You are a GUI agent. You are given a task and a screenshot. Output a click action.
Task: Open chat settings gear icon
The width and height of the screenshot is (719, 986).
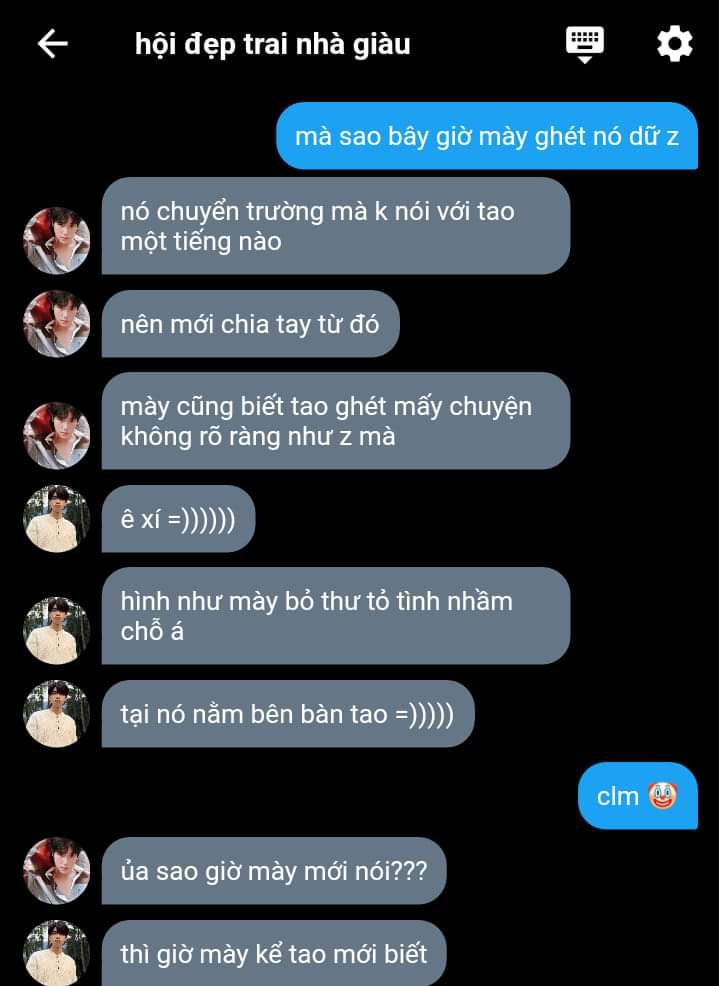(x=674, y=44)
